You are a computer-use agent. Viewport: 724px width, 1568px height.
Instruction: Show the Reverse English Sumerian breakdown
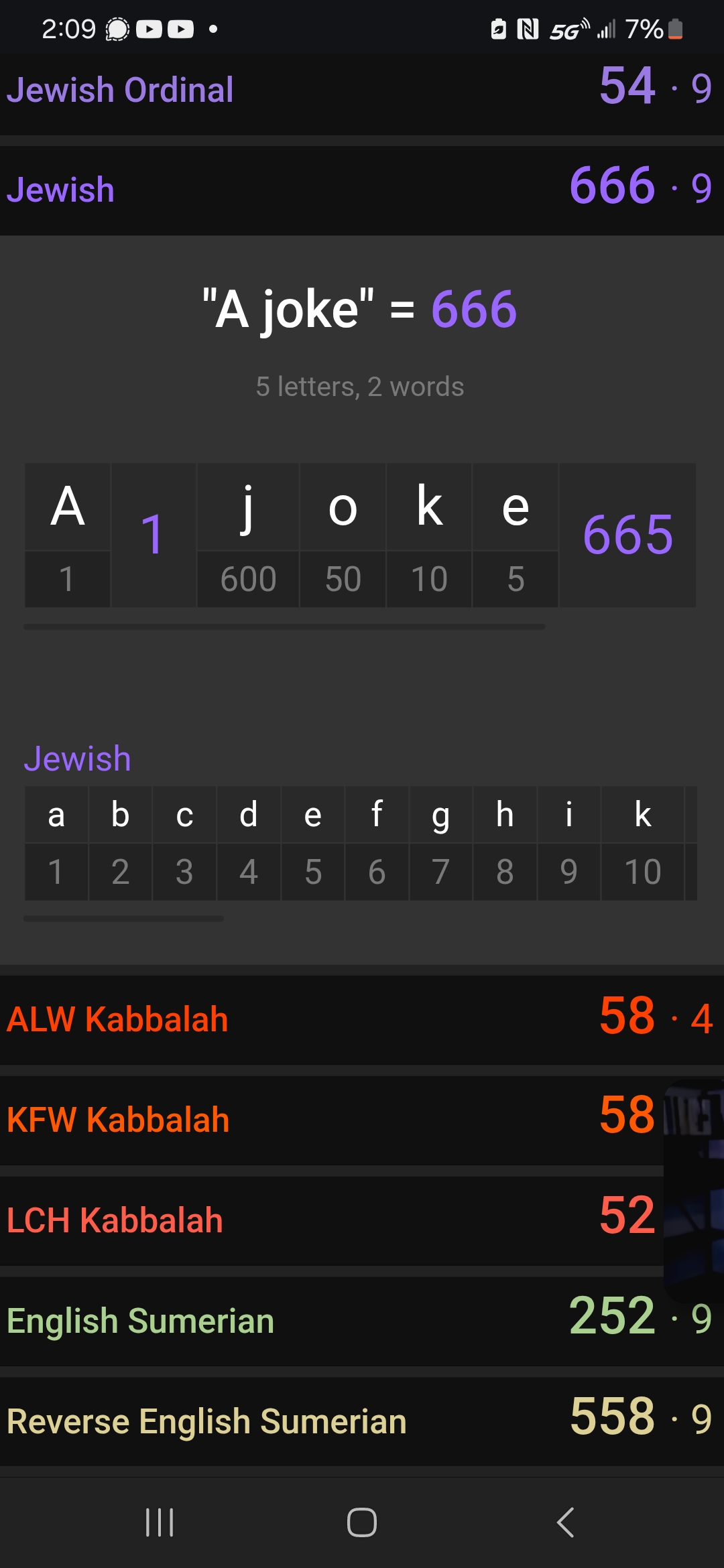click(362, 1421)
